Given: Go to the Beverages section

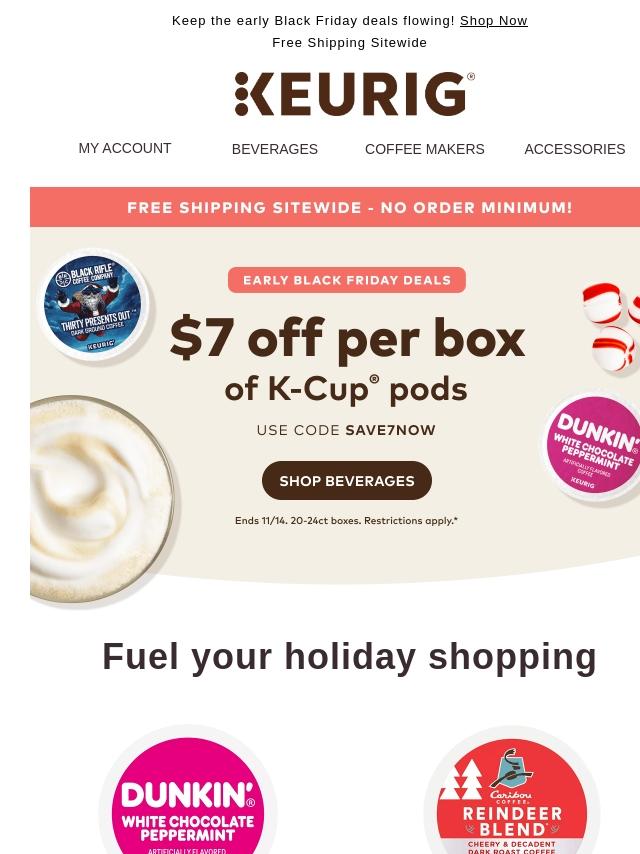Looking at the screenshot, I should tap(275, 149).
